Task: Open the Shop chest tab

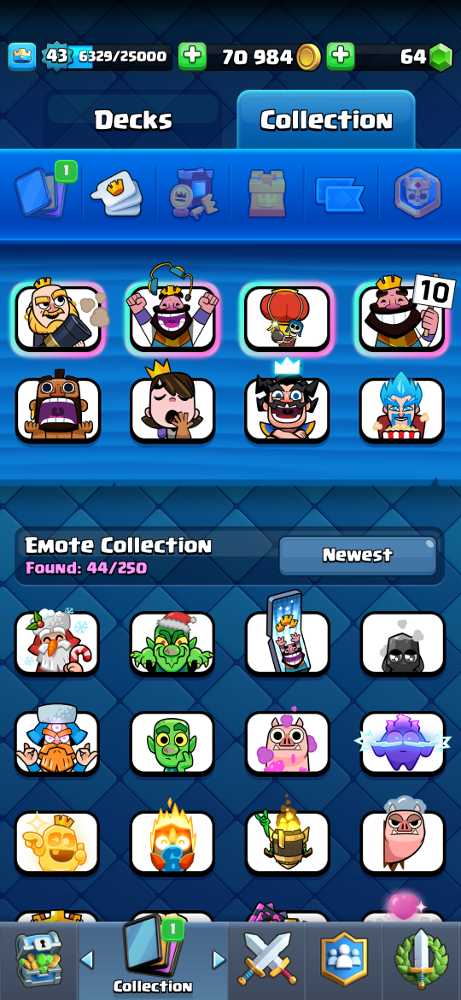Action: pyautogui.click(x=38, y=961)
